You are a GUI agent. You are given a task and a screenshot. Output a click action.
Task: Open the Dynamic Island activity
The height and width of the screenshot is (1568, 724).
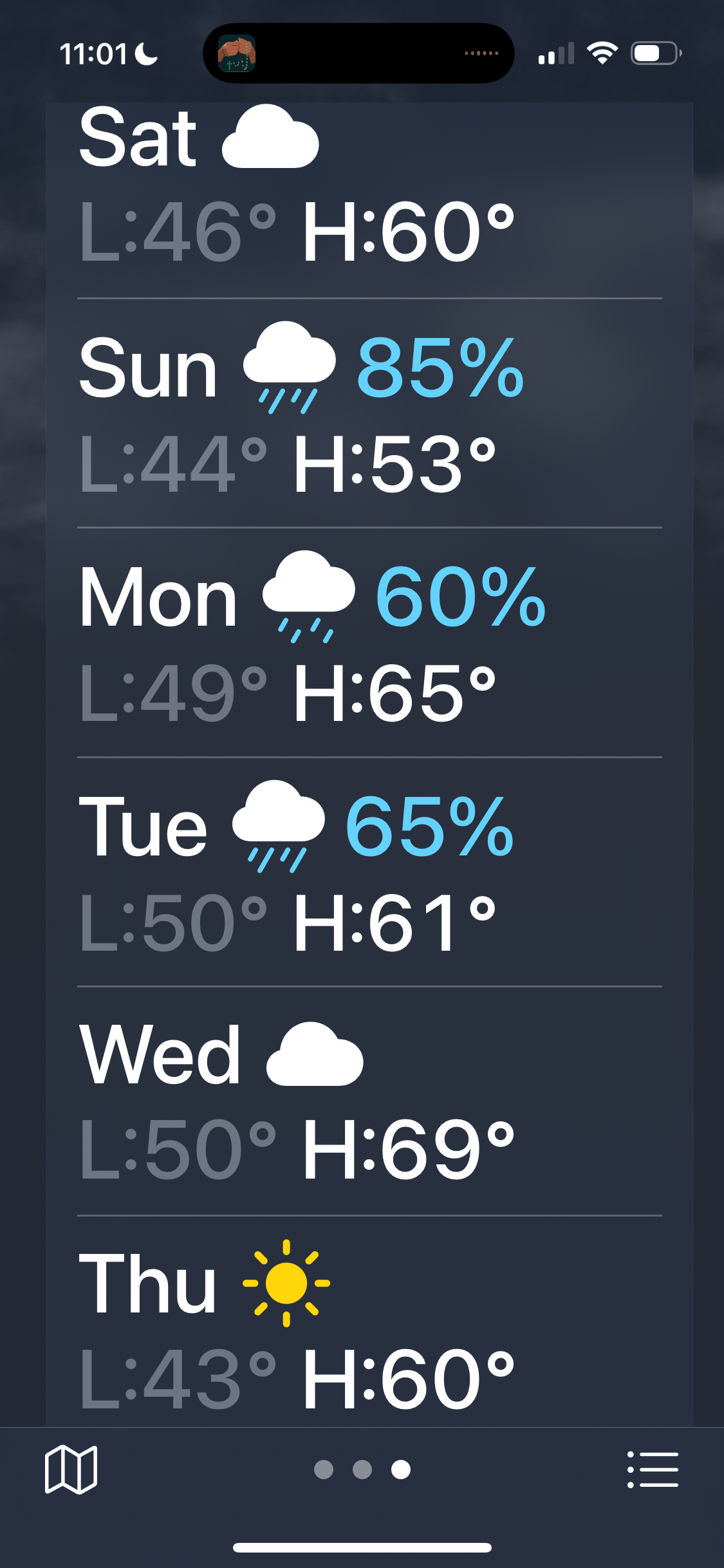pos(358,53)
